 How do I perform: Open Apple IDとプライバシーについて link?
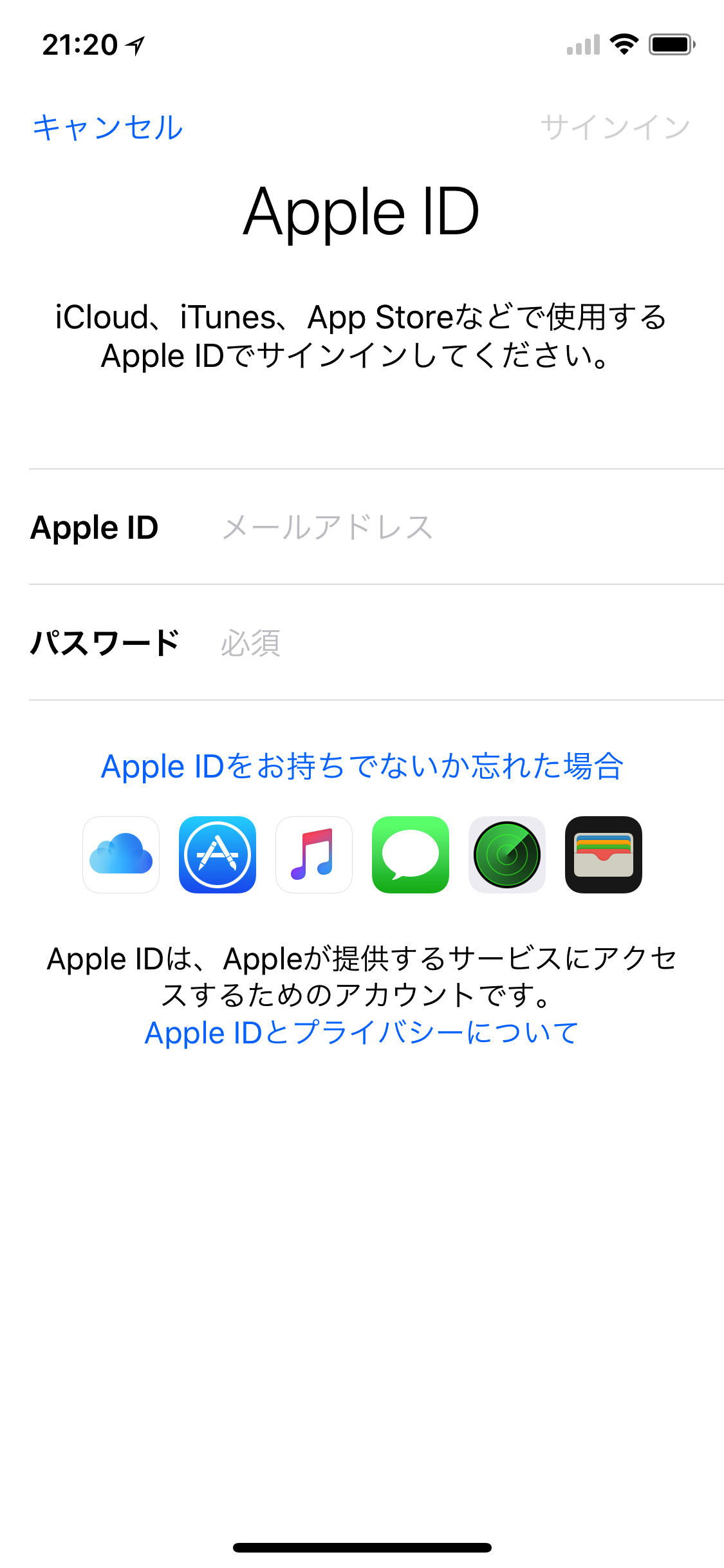[362, 1032]
